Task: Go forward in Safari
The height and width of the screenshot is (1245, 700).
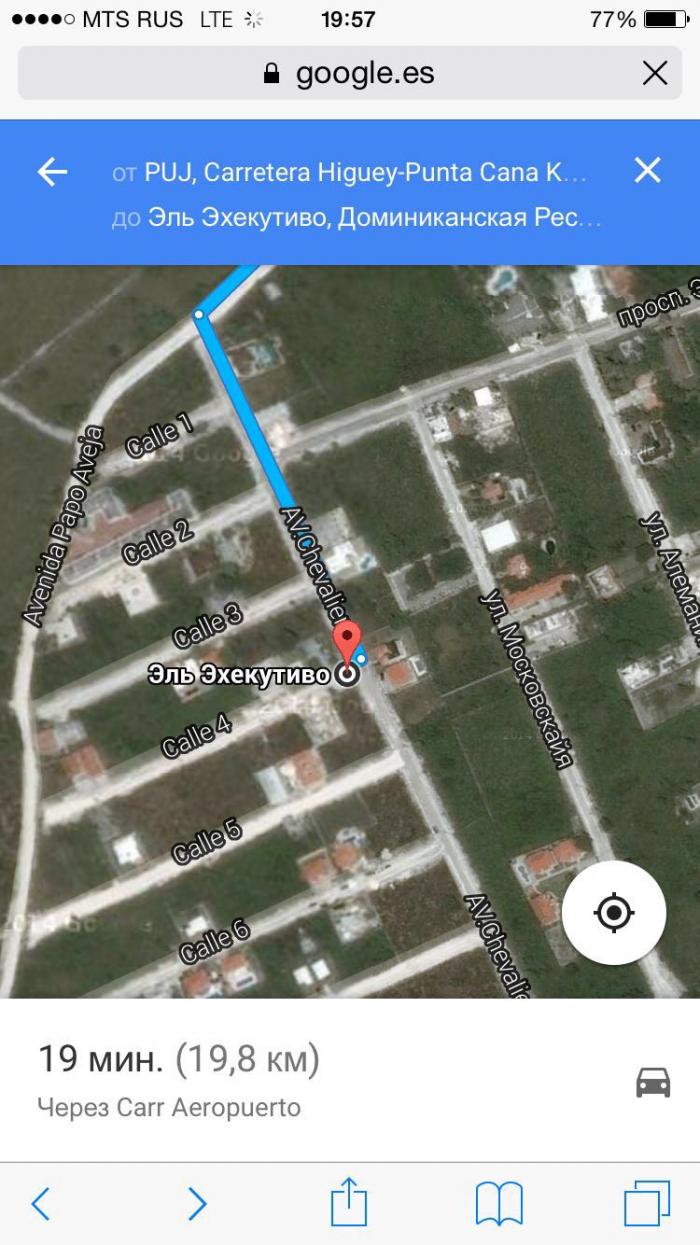Action: pos(197,1203)
